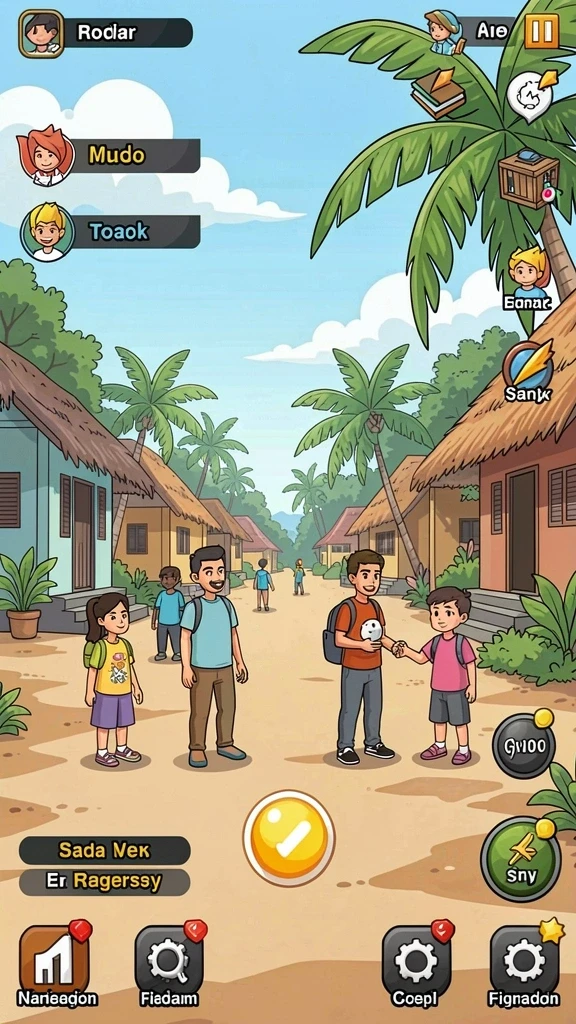Open the Rodar player profile

(106, 33)
